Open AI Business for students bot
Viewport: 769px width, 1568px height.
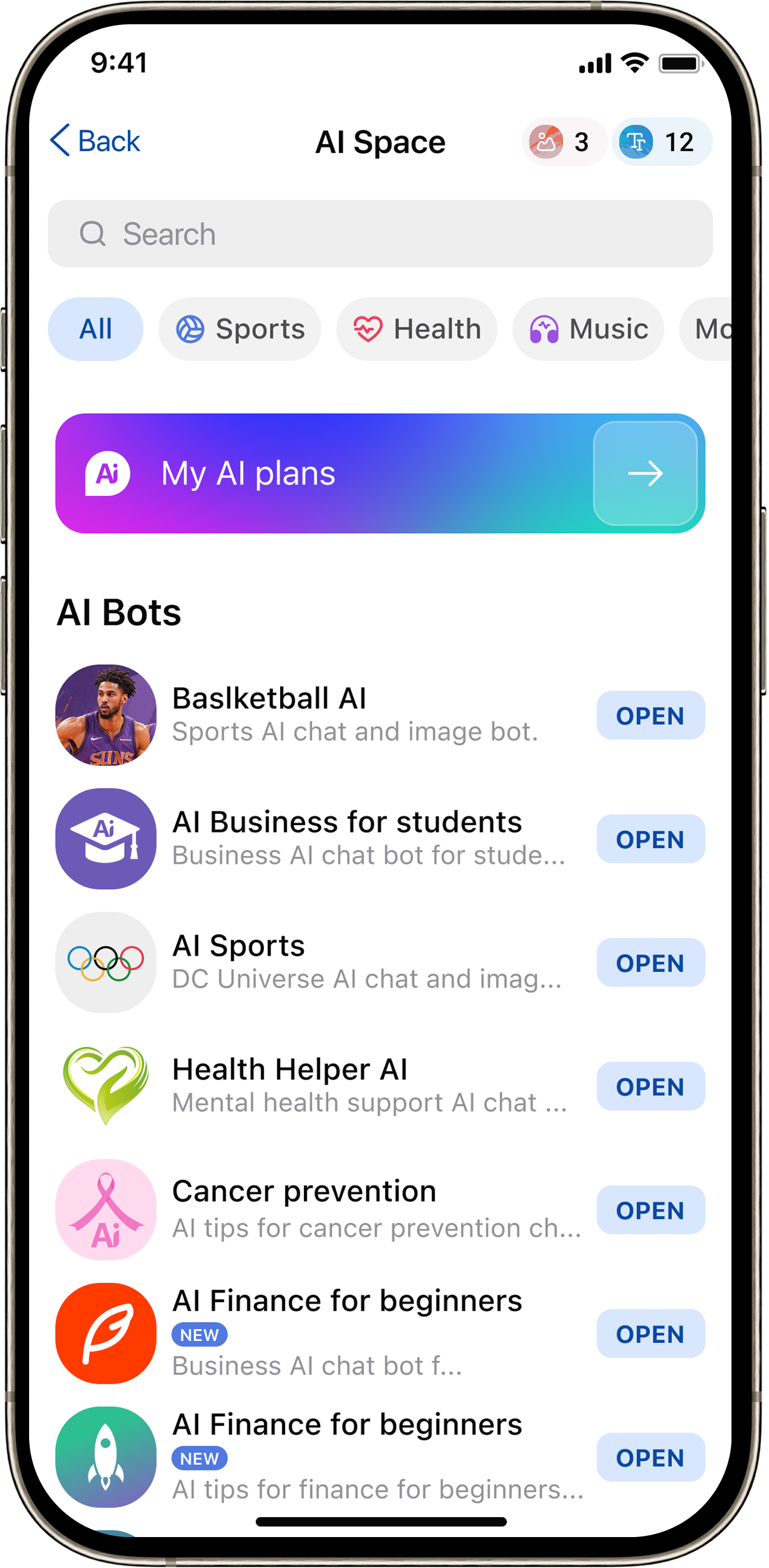point(650,840)
